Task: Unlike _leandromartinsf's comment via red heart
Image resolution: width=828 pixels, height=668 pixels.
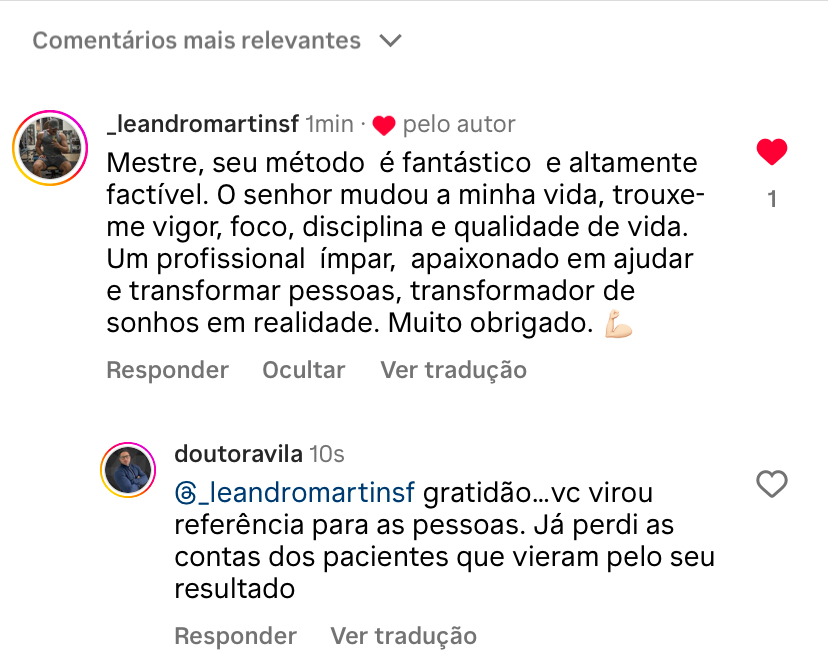Action: (771, 153)
